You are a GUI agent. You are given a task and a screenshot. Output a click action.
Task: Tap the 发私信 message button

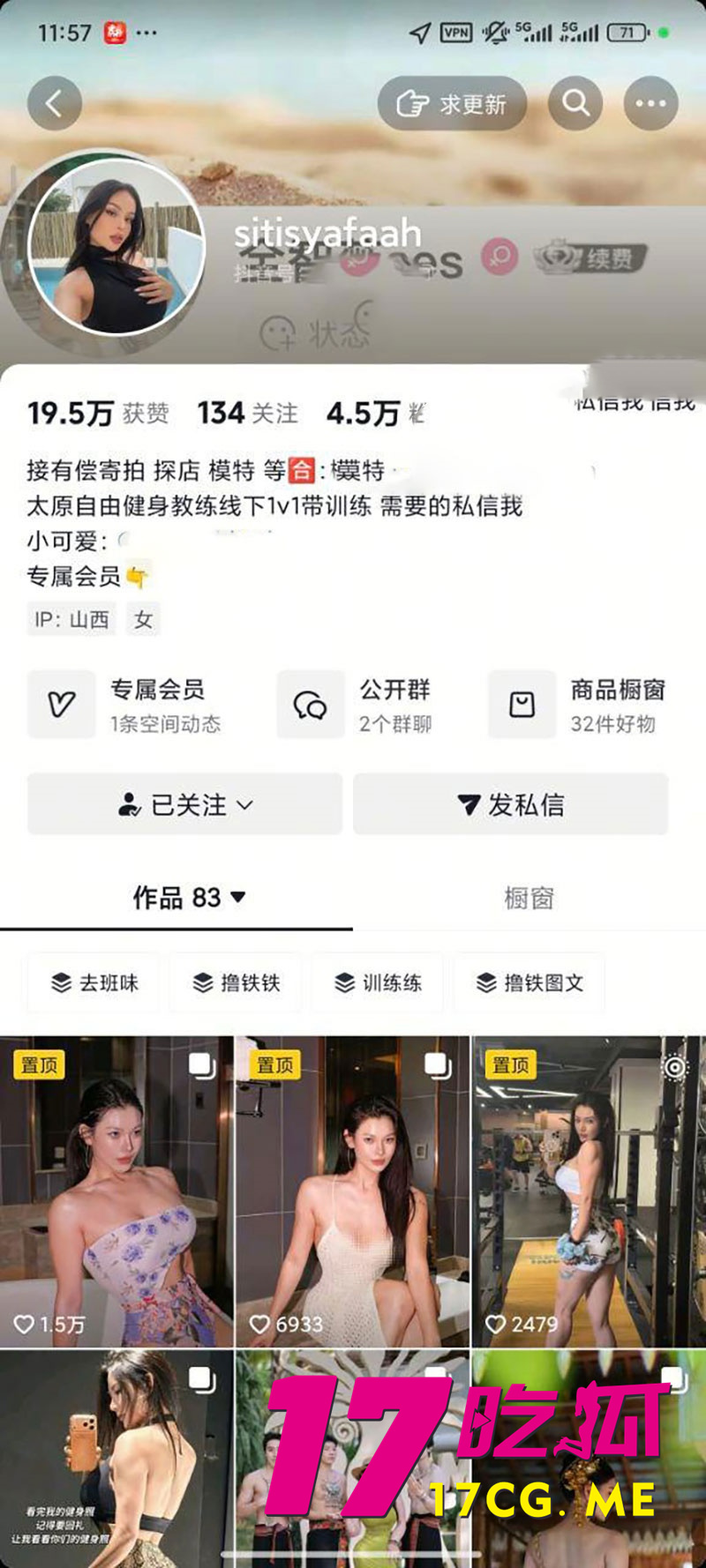pyautogui.click(x=510, y=803)
